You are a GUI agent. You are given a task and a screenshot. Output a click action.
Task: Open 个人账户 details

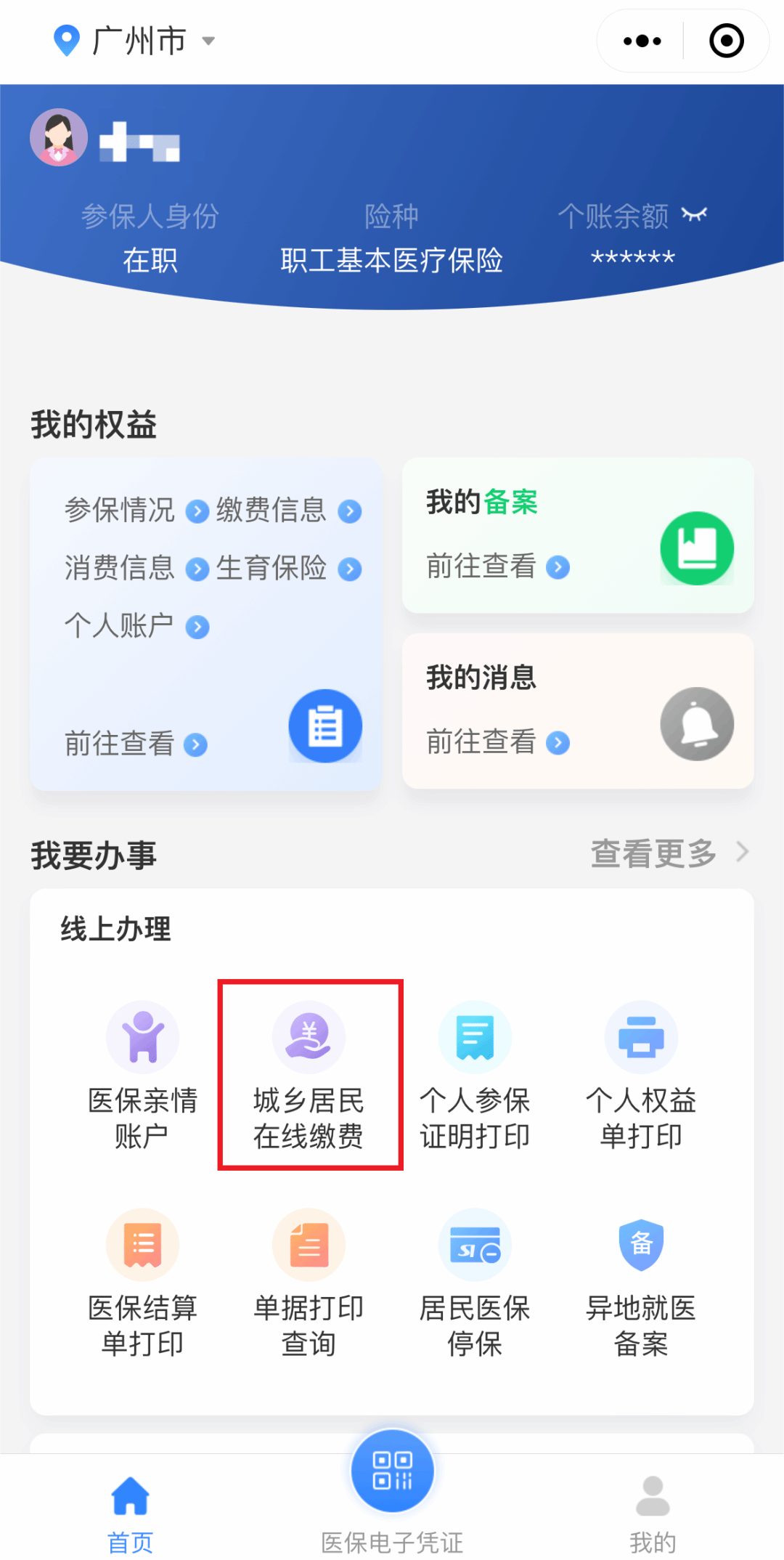136,626
